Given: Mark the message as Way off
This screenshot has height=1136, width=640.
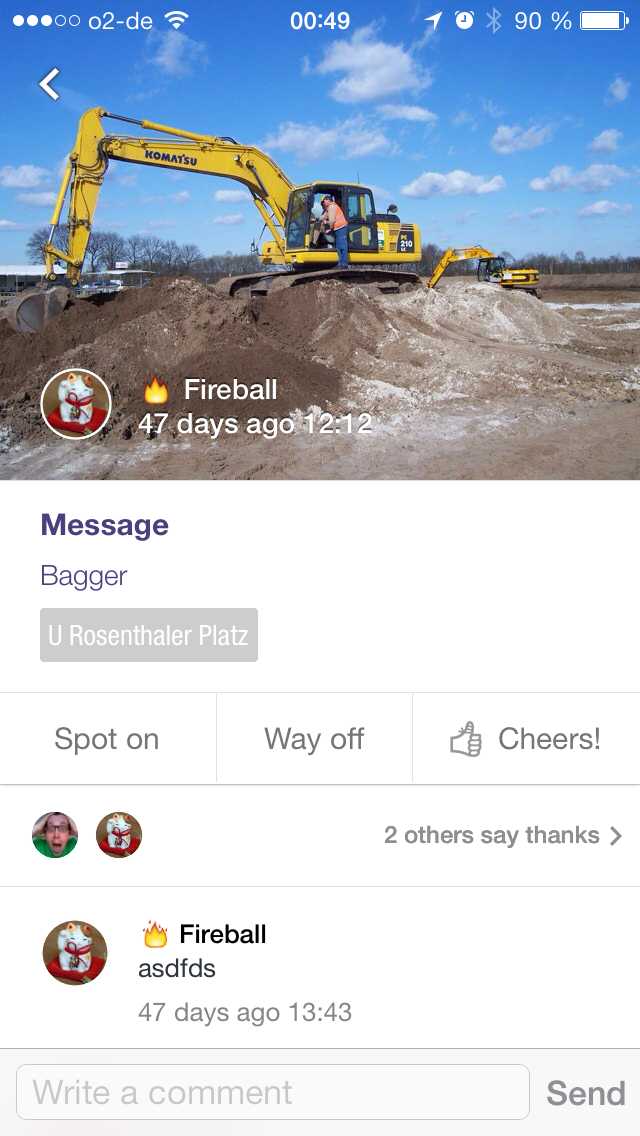Looking at the screenshot, I should (314, 739).
